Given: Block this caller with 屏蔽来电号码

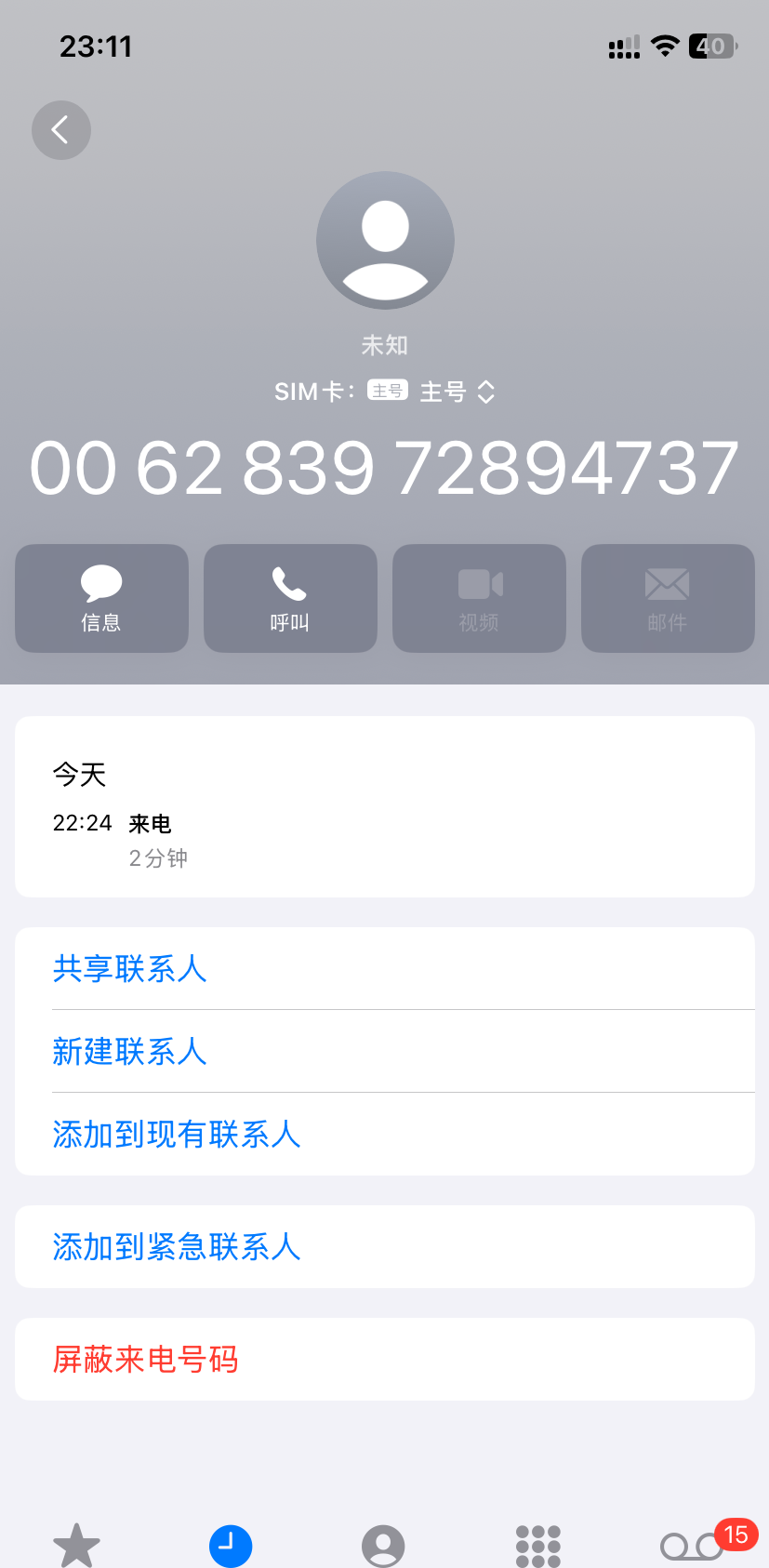Looking at the screenshot, I should [x=146, y=1360].
